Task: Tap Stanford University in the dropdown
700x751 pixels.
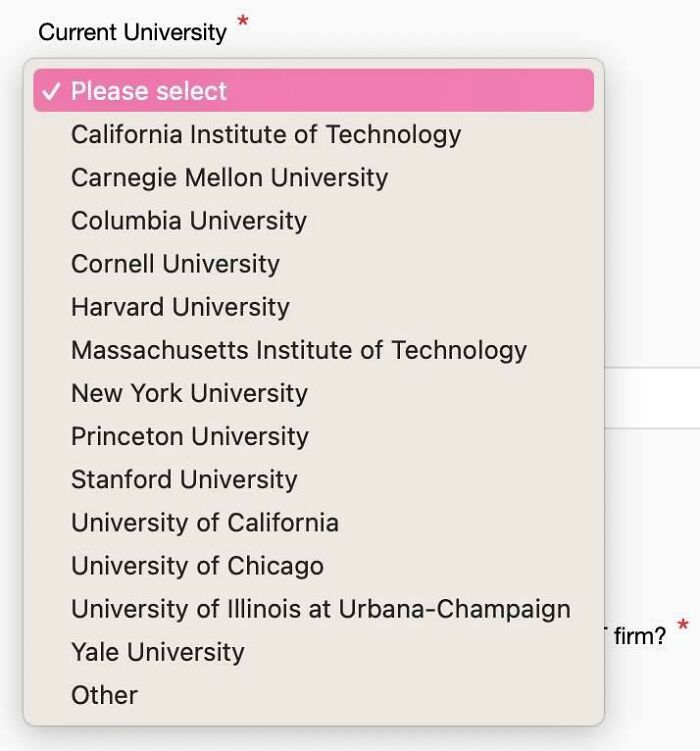Action: pyautogui.click(x=184, y=479)
